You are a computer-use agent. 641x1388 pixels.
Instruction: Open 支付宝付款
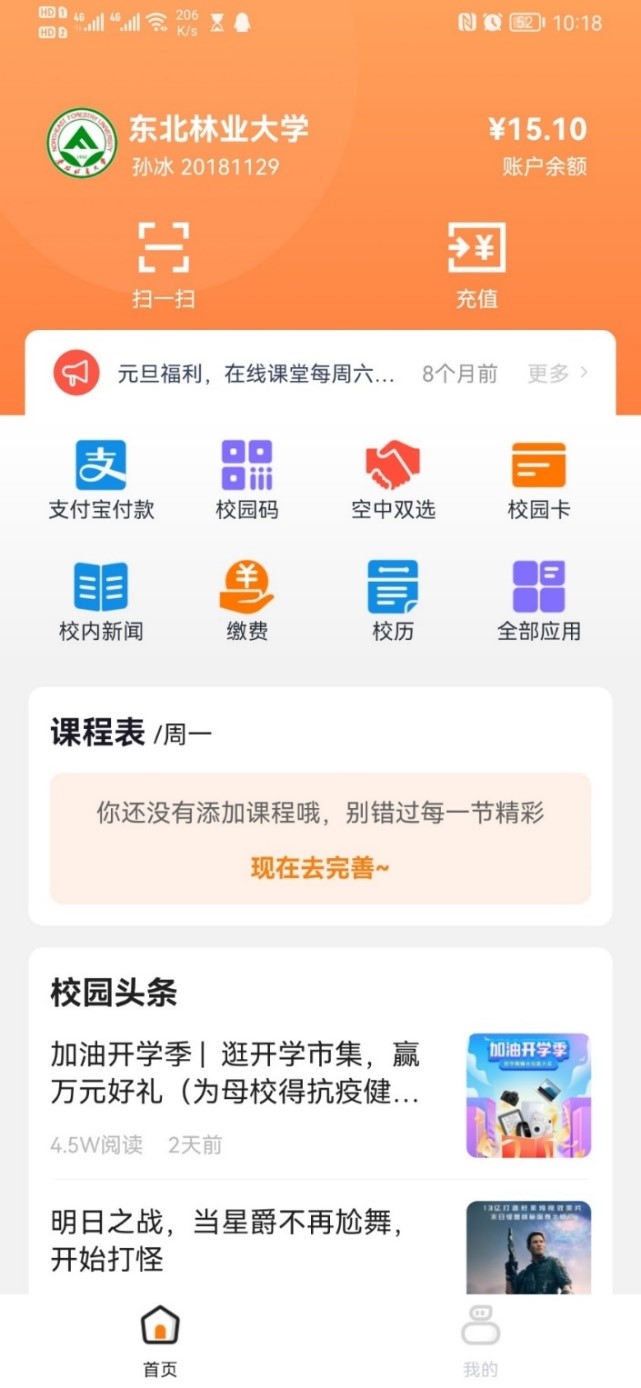(101, 480)
